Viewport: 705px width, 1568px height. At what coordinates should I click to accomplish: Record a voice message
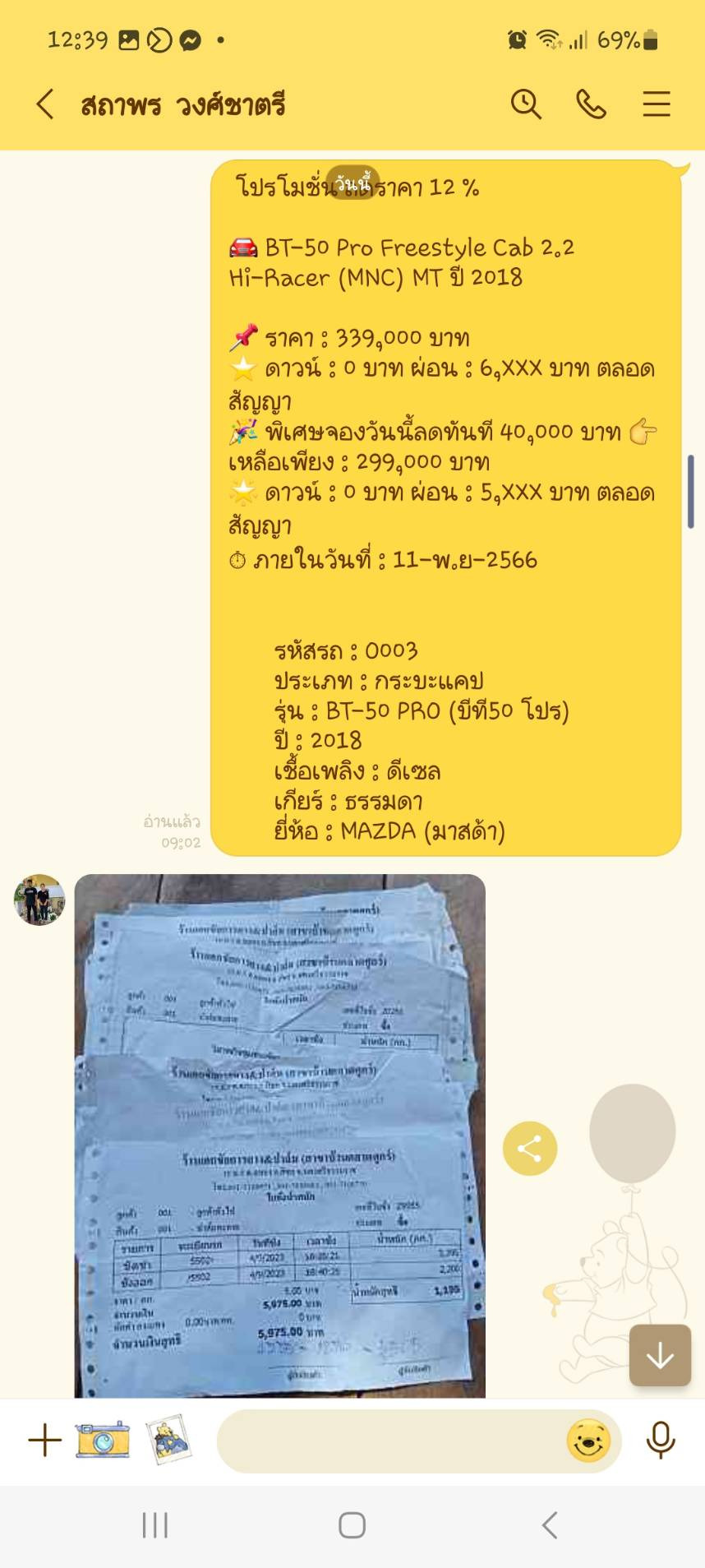click(x=661, y=1440)
